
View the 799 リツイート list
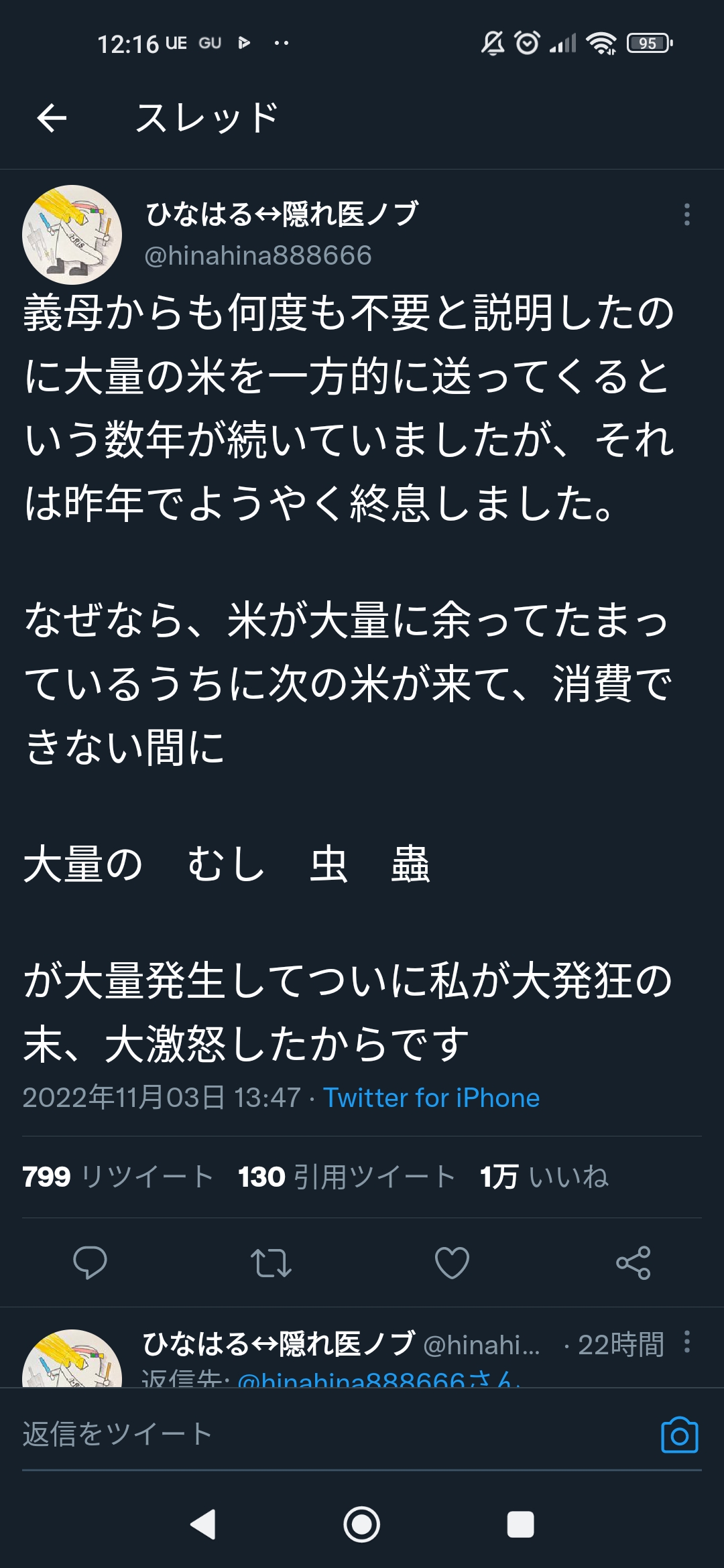118,1177
